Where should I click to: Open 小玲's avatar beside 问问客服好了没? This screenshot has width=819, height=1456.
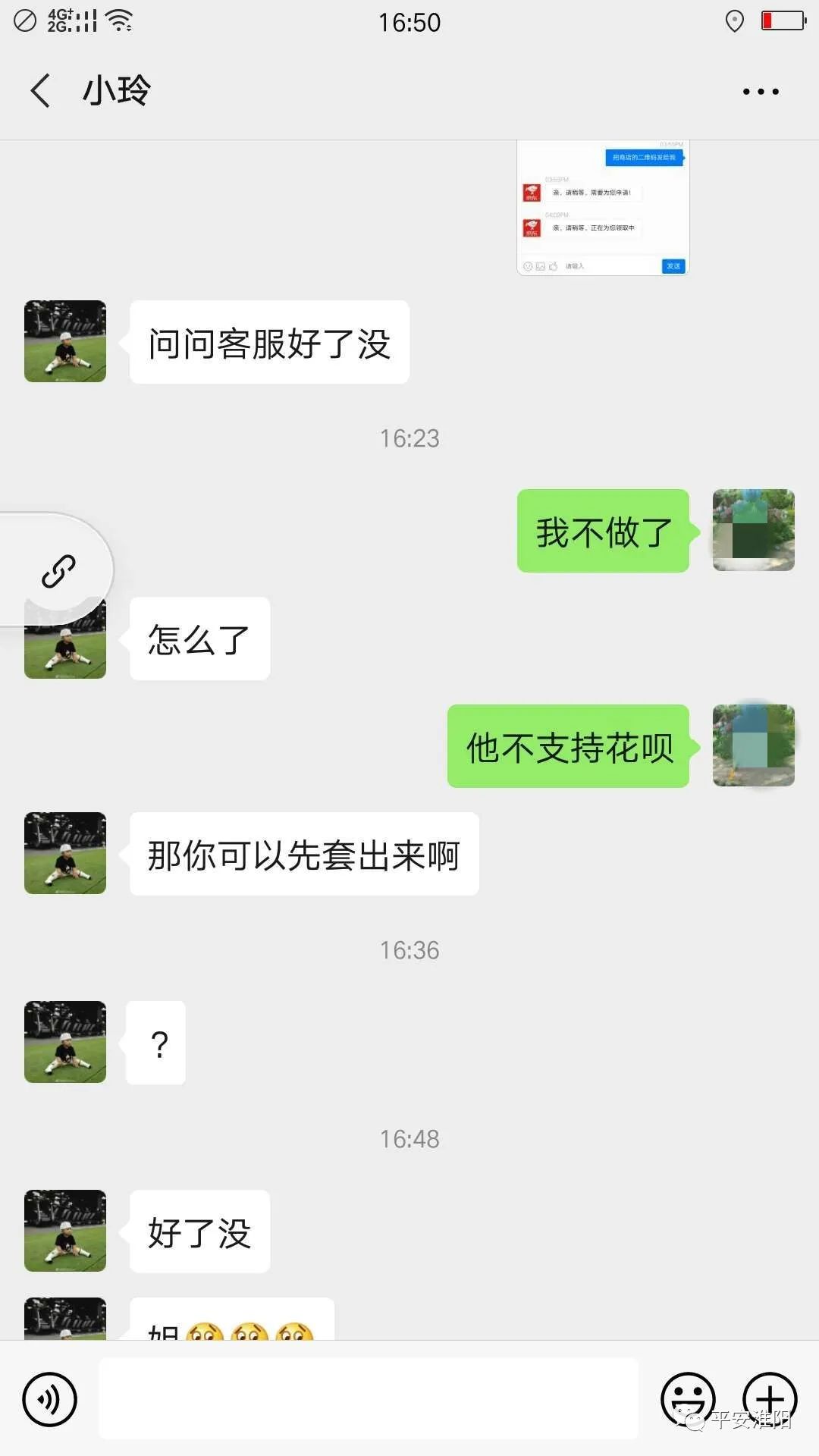pyautogui.click(x=65, y=341)
